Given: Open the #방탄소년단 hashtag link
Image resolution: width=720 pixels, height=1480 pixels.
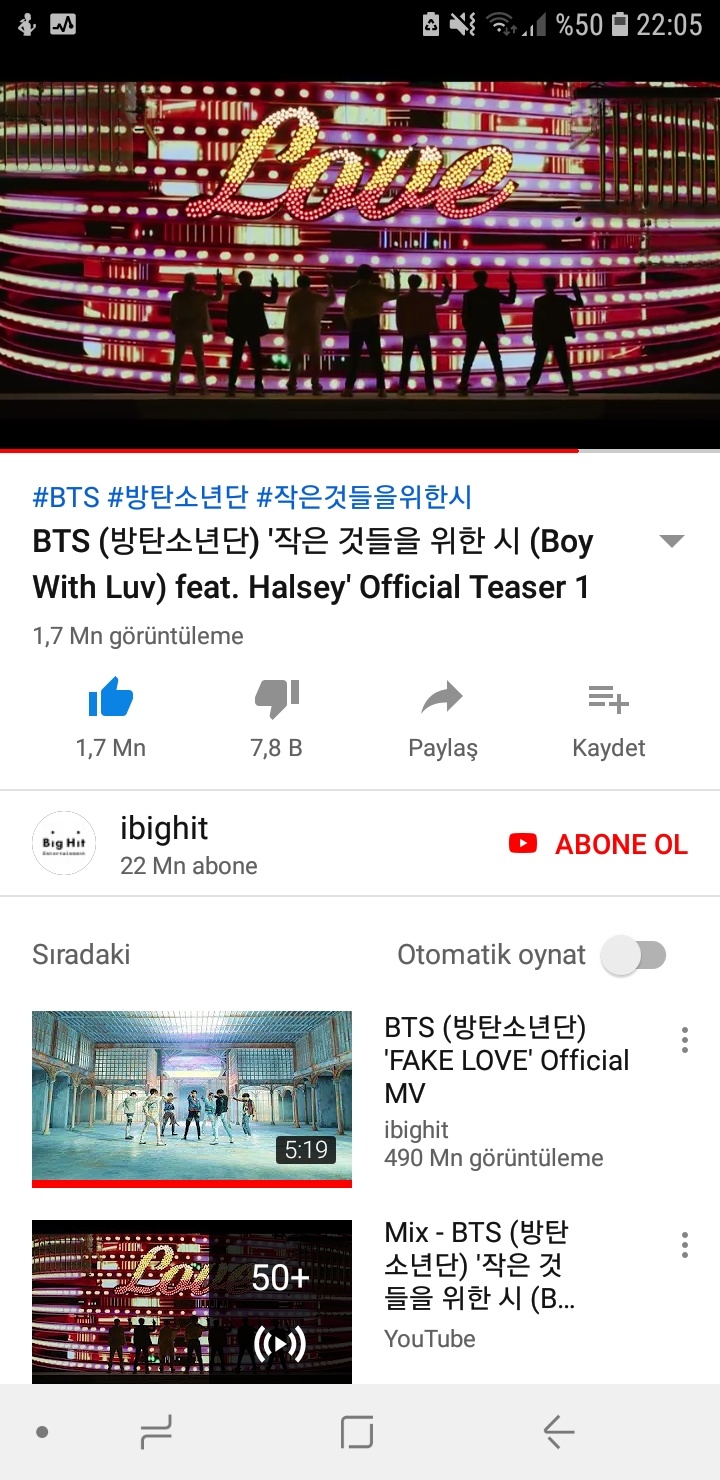Looking at the screenshot, I should (178, 496).
